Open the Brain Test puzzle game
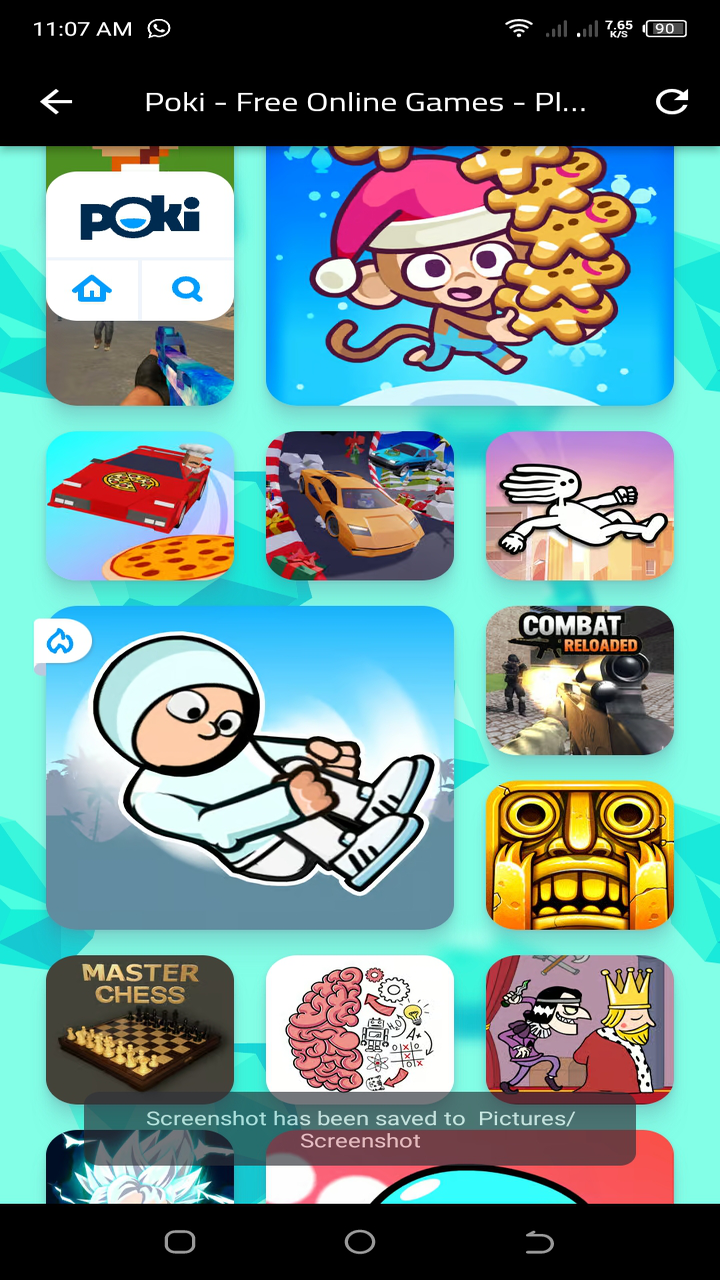Image resolution: width=720 pixels, height=1280 pixels. pyautogui.click(x=360, y=1029)
